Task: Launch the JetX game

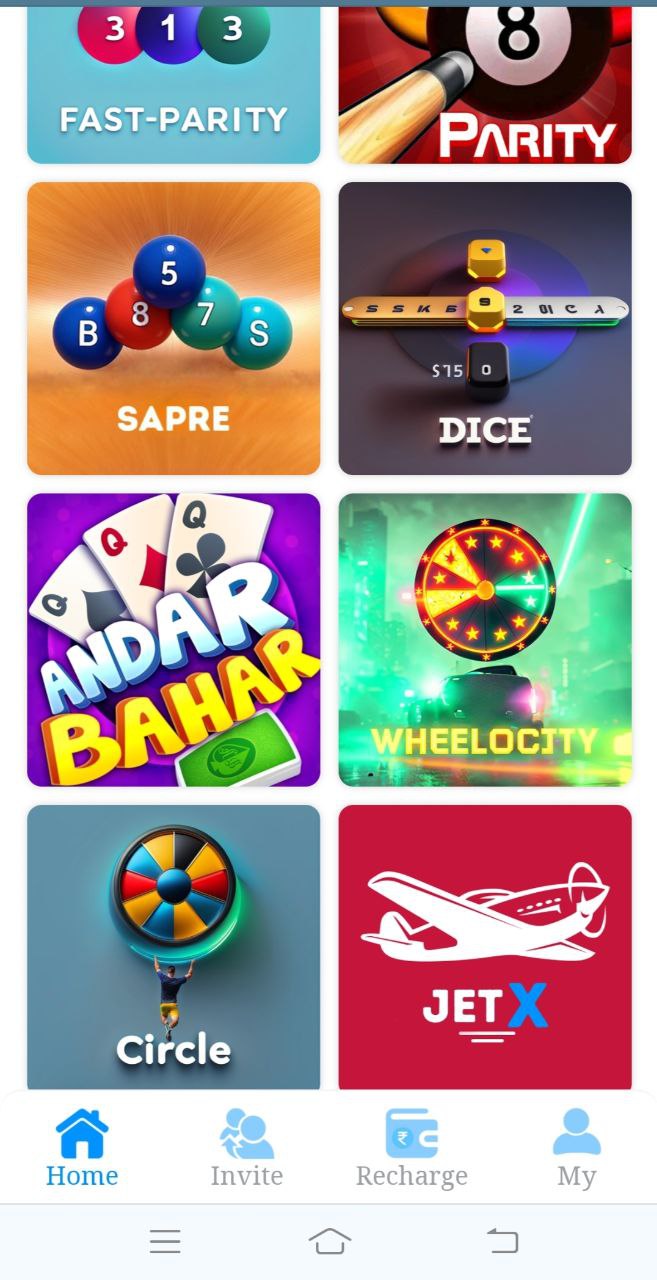Action: coord(485,948)
